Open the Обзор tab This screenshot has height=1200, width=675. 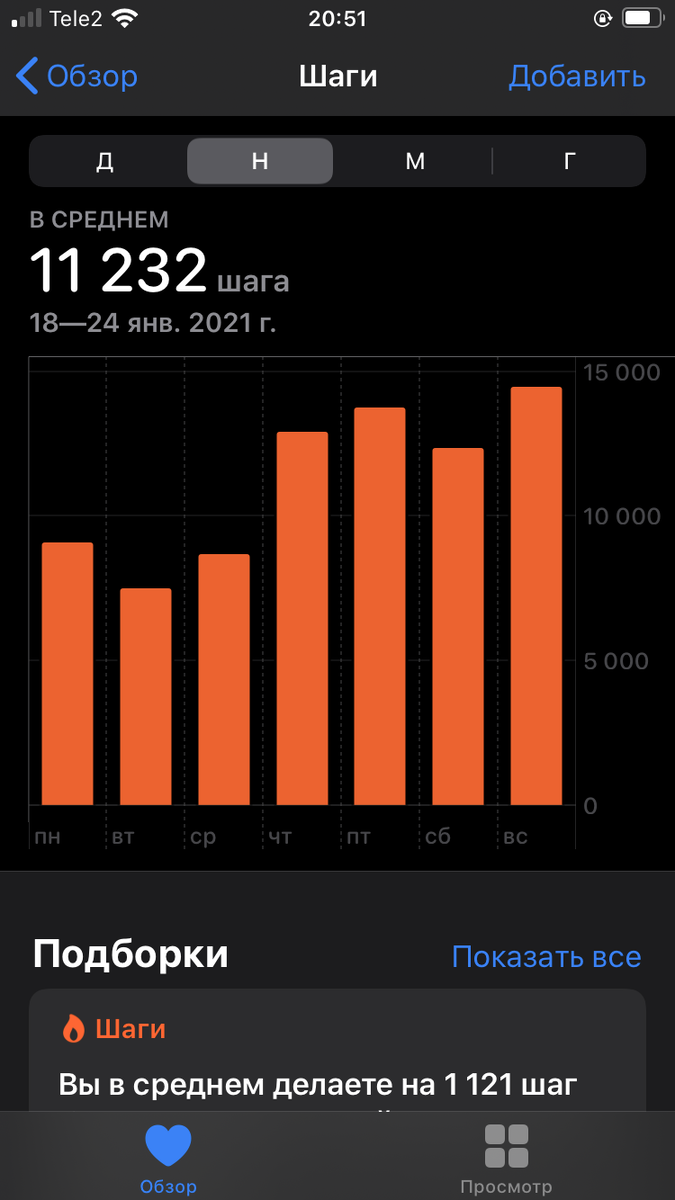pos(168,1158)
